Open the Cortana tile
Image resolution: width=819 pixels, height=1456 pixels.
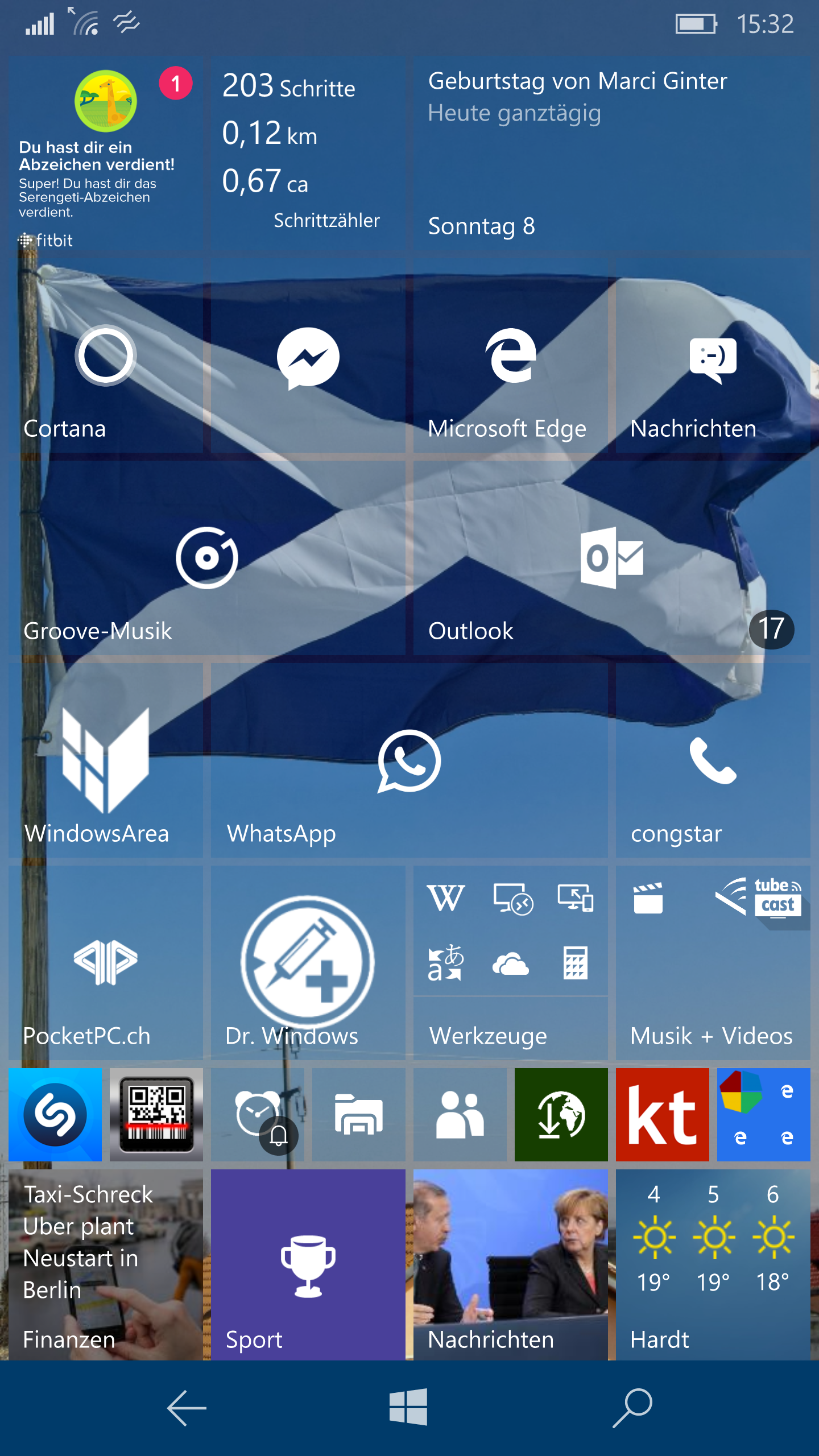[106, 356]
